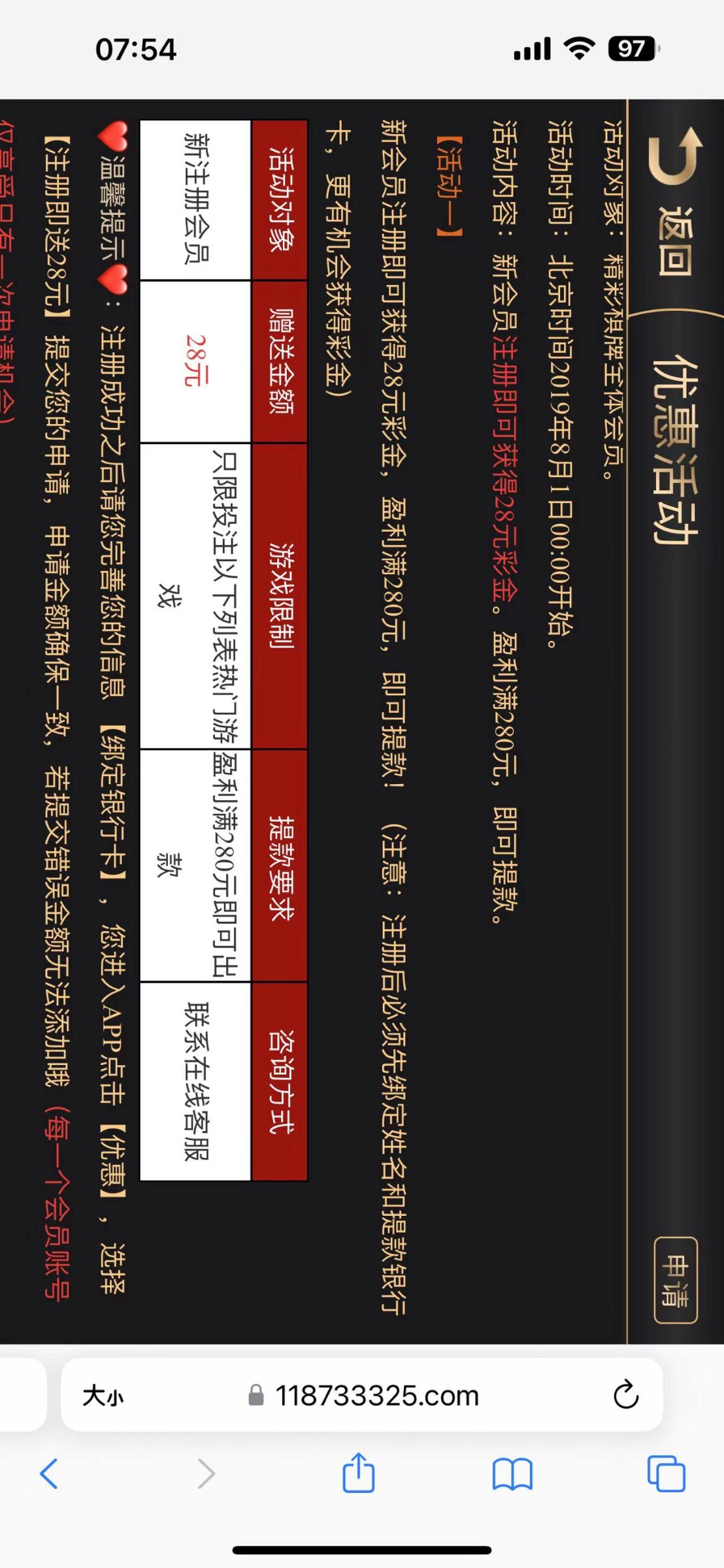The width and height of the screenshot is (724, 1568).
Task: Show all open tabs
Action: (x=666, y=1474)
